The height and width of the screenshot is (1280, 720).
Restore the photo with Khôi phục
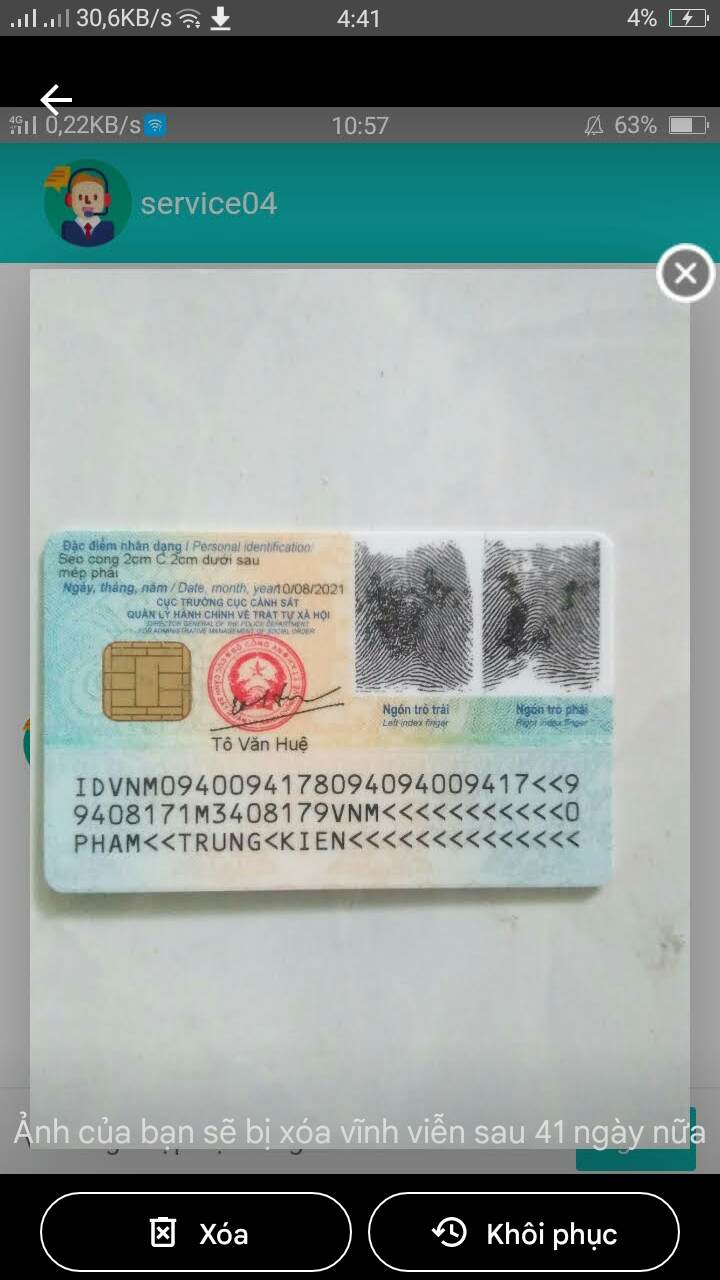[x=524, y=1232]
